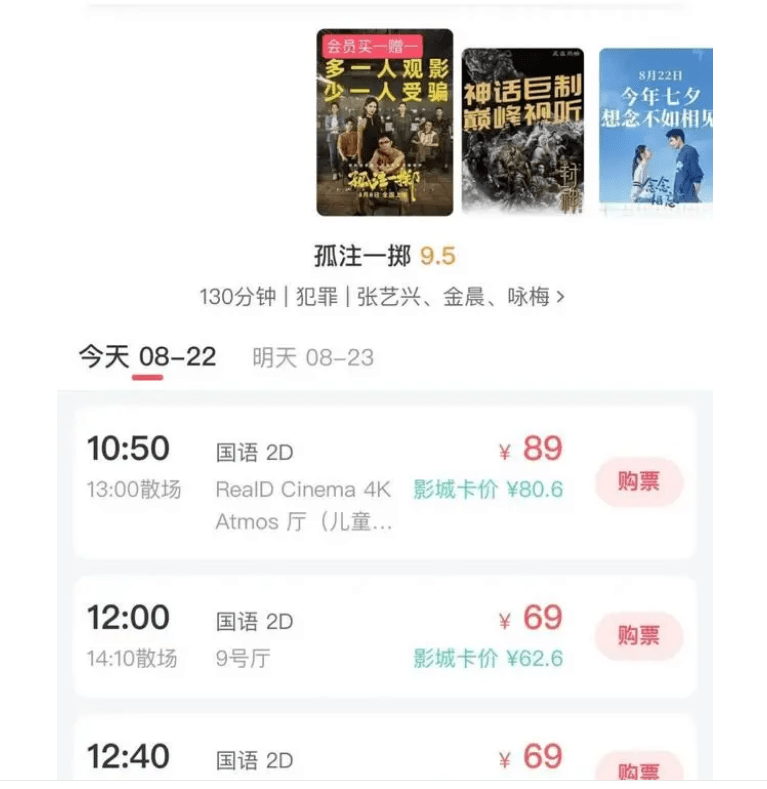Open cast details for 张艺兴、金晨、咏梅

[462, 297]
